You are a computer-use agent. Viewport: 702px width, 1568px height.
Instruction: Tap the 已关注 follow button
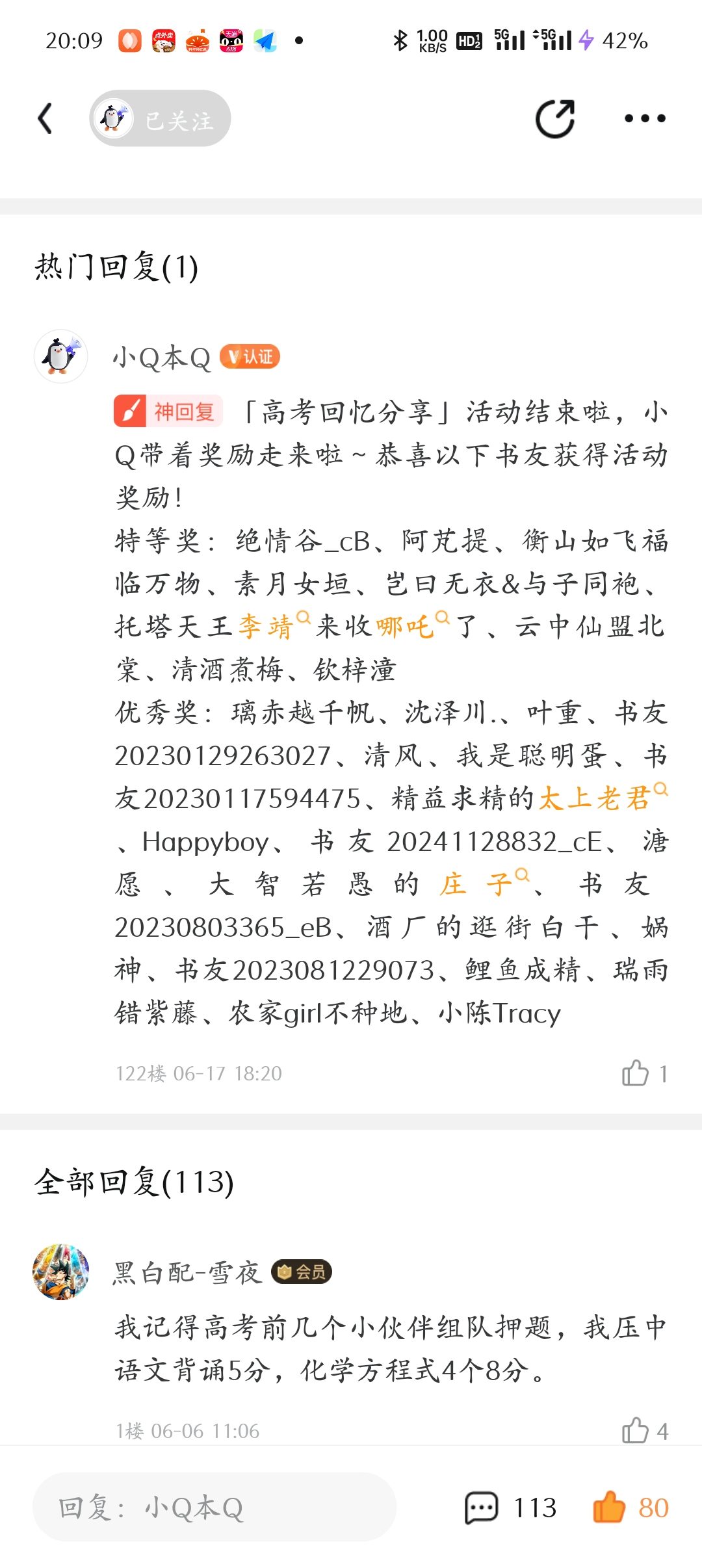[x=160, y=118]
